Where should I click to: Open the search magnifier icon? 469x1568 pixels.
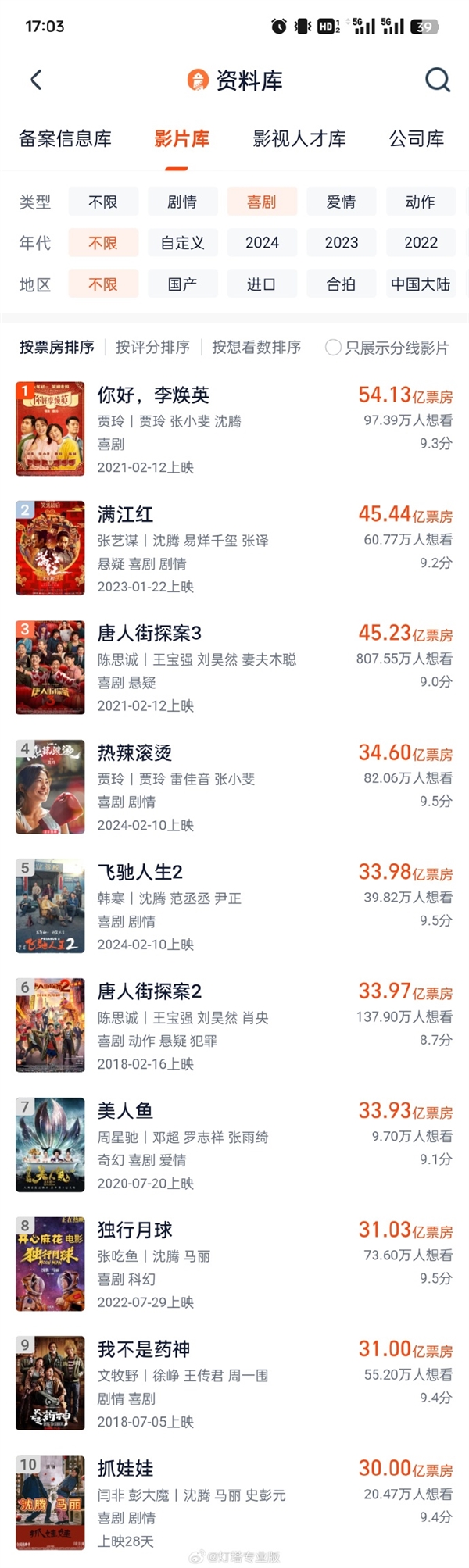437,80
